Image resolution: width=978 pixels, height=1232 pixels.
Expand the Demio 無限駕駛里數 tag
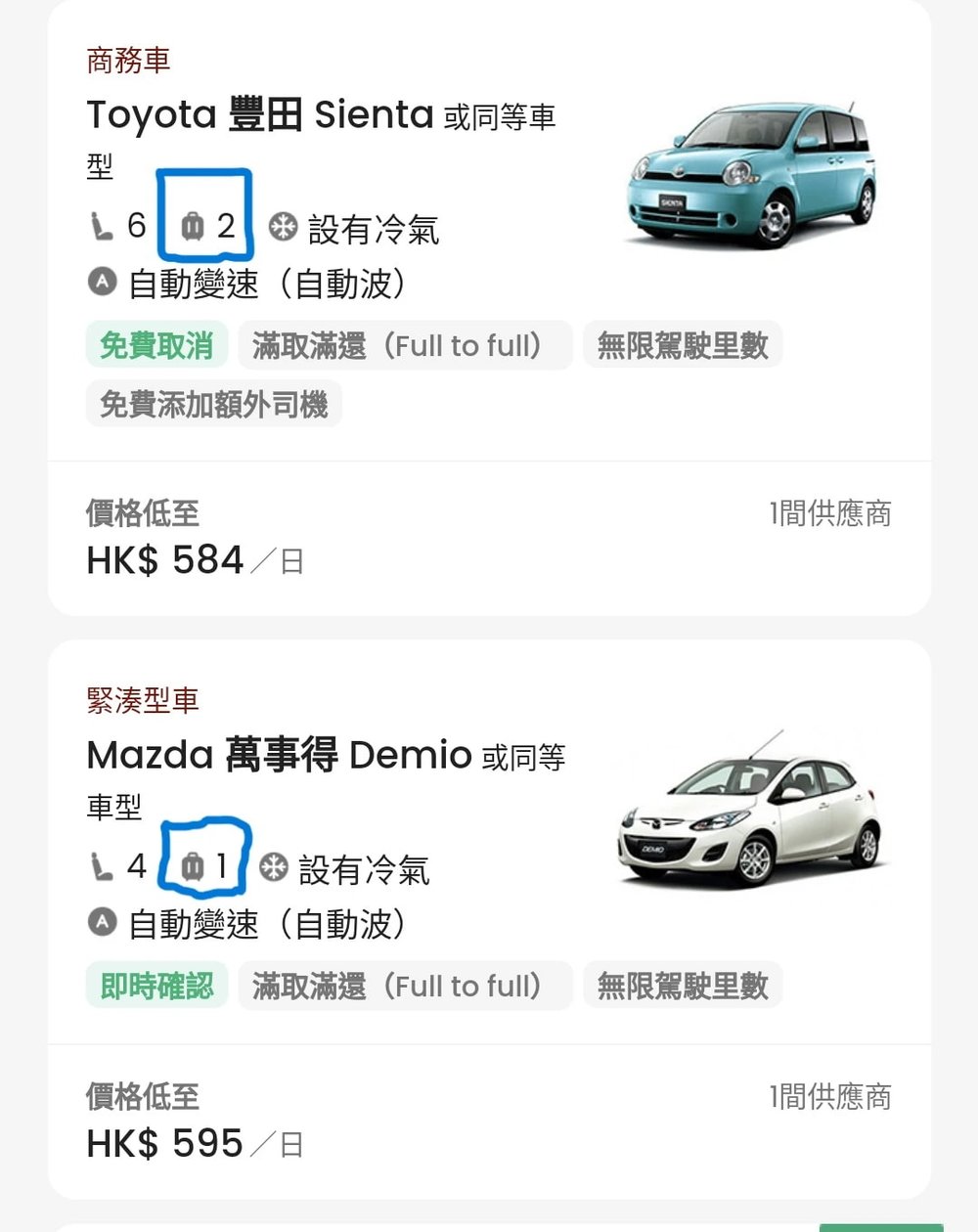(x=683, y=986)
